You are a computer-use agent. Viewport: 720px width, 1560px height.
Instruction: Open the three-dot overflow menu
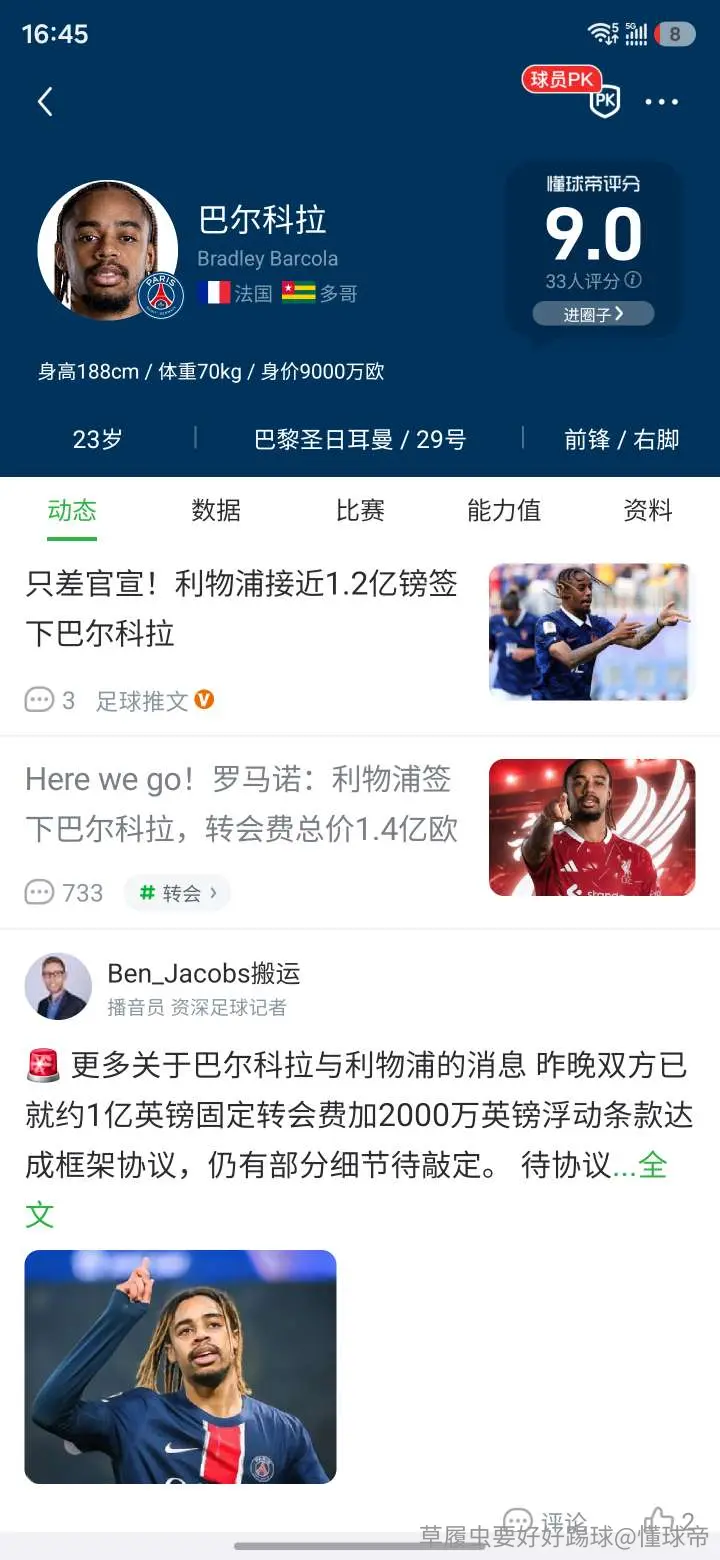(x=661, y=102)
